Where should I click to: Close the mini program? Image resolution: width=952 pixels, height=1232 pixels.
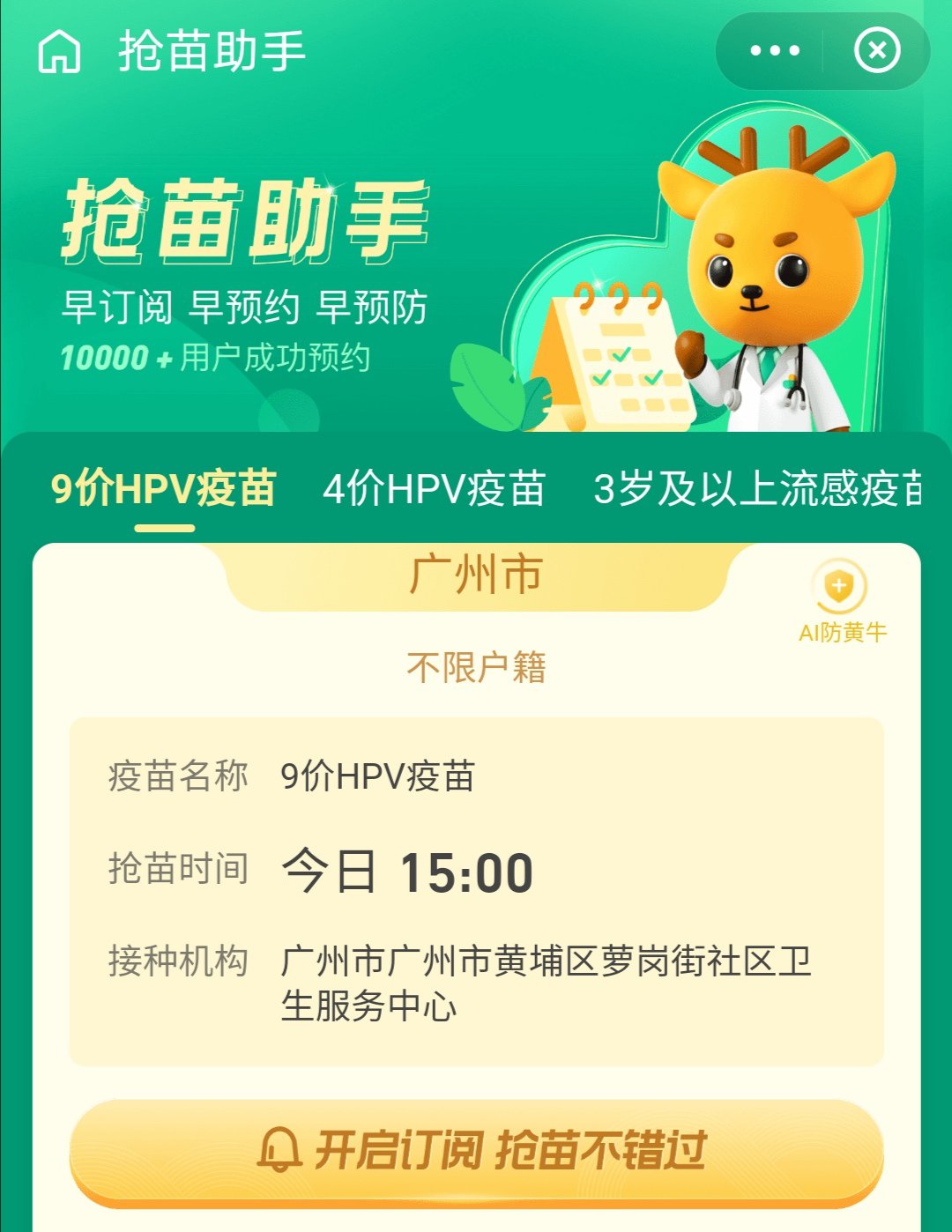pyautogui.click(x=876, y=51)
